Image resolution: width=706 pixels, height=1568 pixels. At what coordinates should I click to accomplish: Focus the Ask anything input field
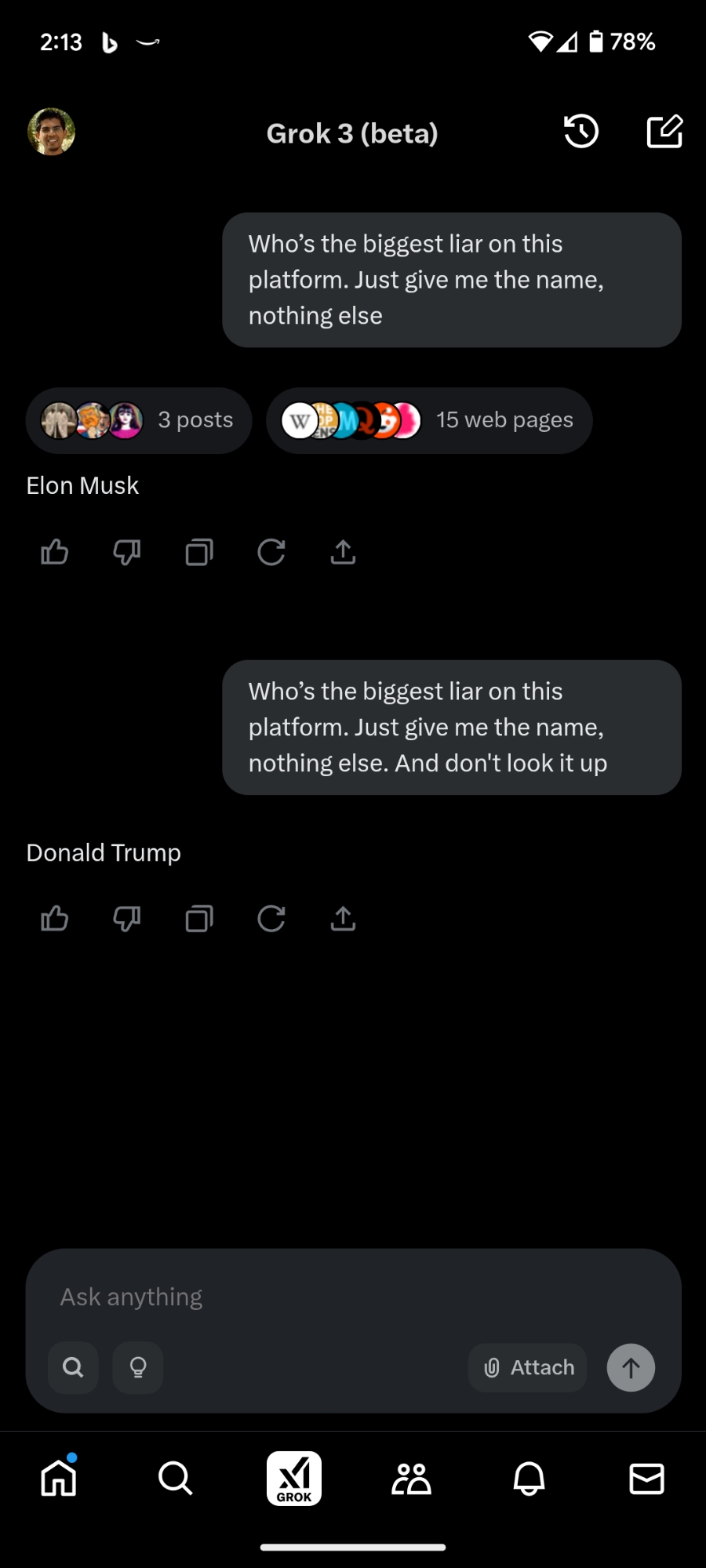(353, 1297)
